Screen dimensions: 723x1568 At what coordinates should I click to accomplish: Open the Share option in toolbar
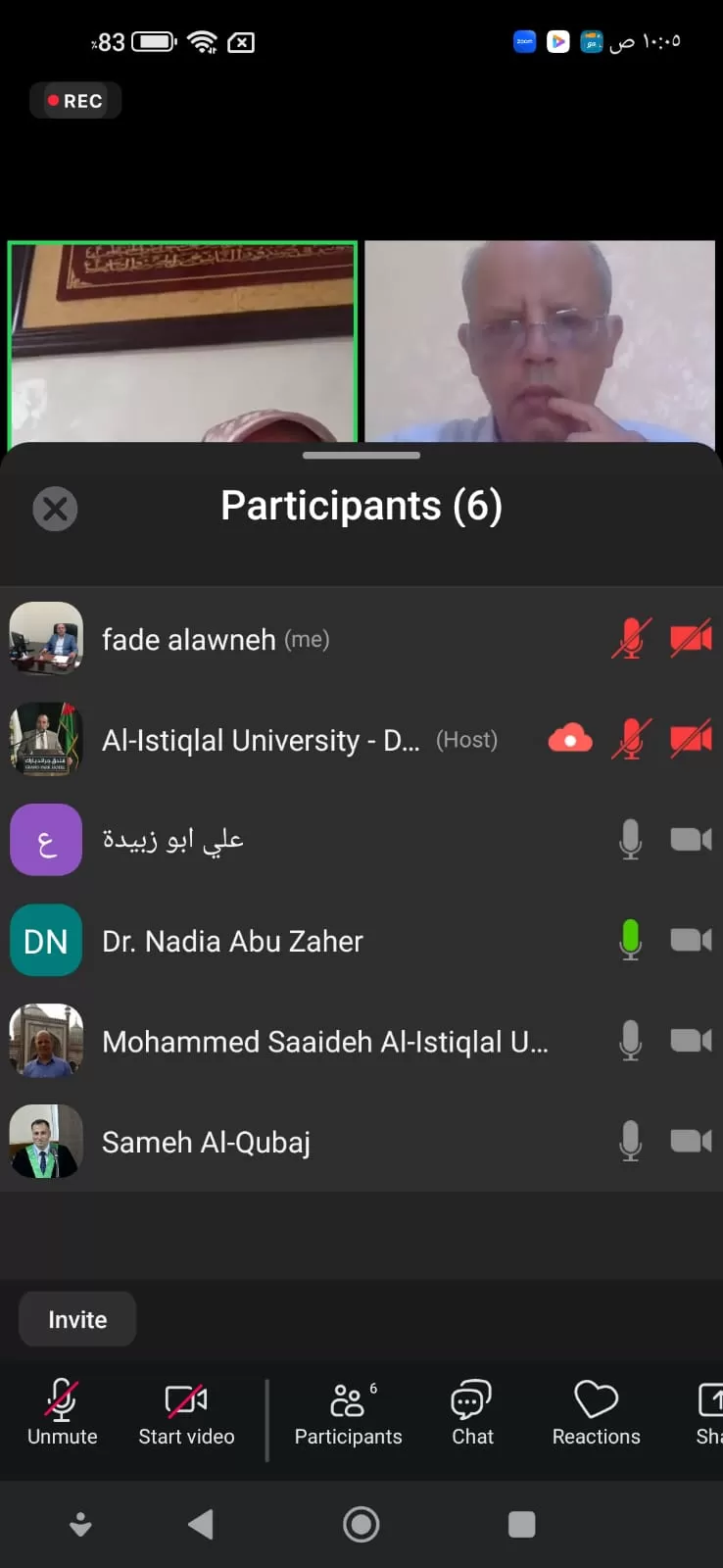point(709,1412)
